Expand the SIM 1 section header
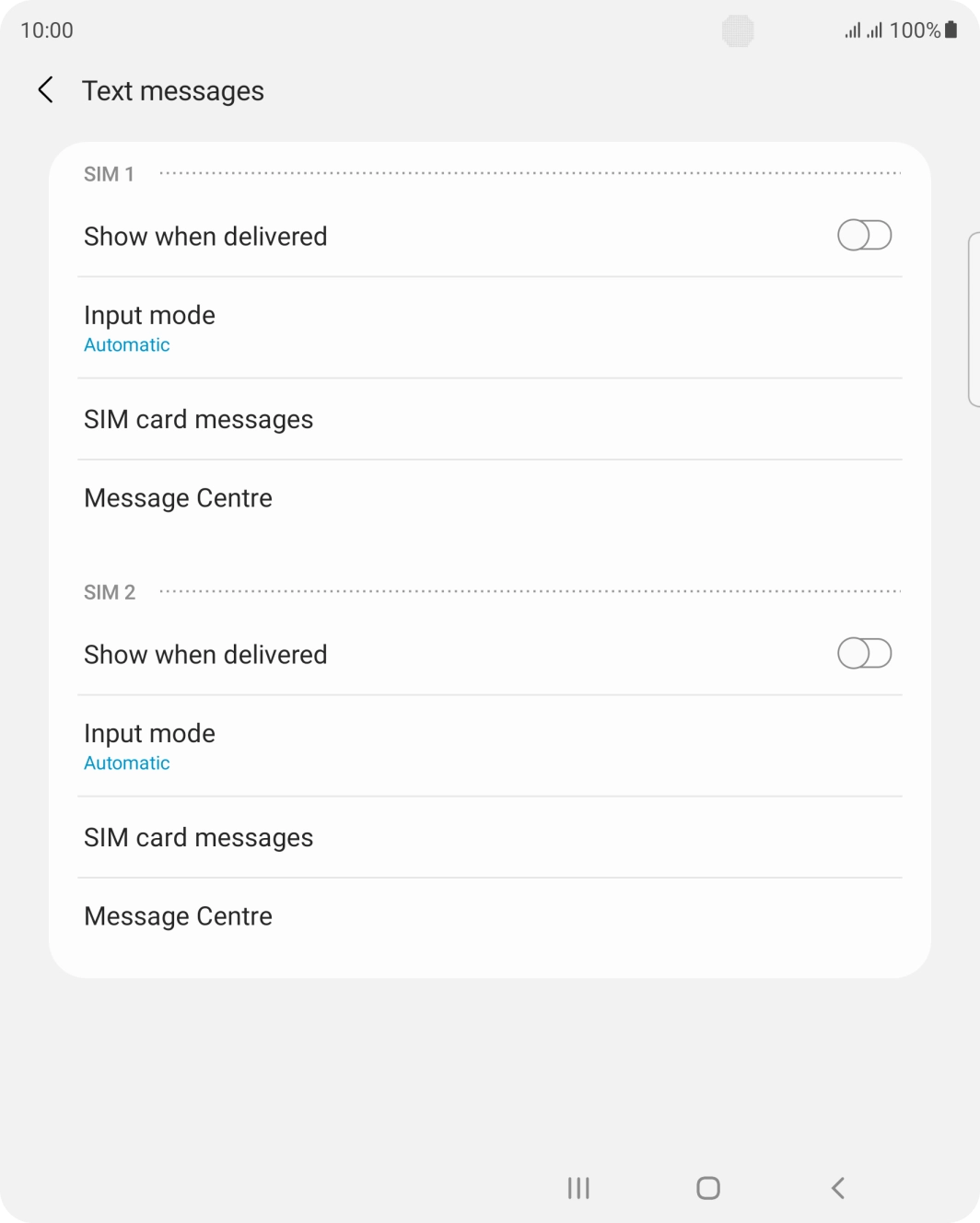Viewport: 980px width, 1223px height. click(x=108, y=173)
